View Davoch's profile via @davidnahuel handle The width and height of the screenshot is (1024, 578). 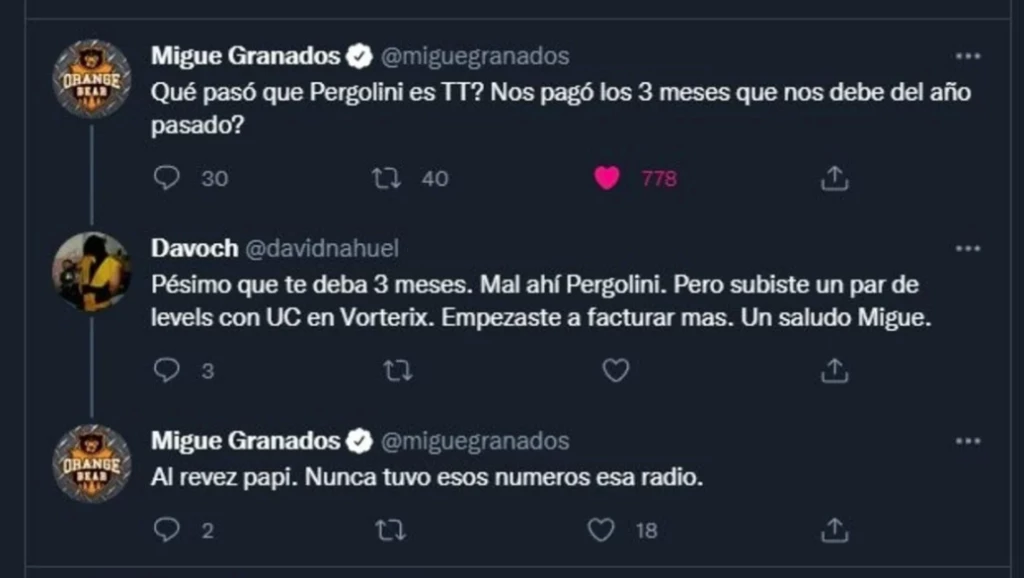click(x=321, y=247)
